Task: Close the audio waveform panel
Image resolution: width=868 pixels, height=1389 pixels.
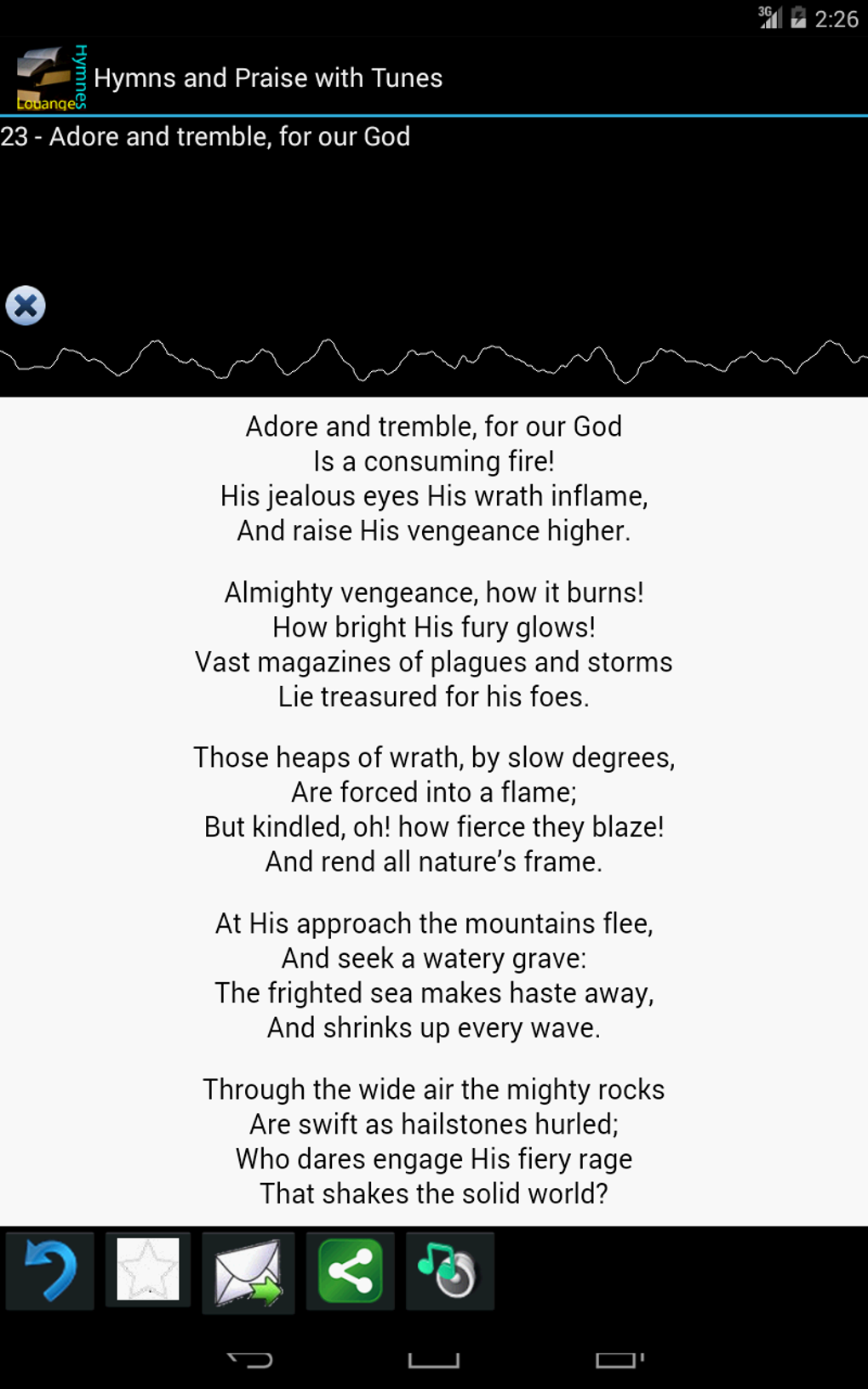Action: coord(26,306)
